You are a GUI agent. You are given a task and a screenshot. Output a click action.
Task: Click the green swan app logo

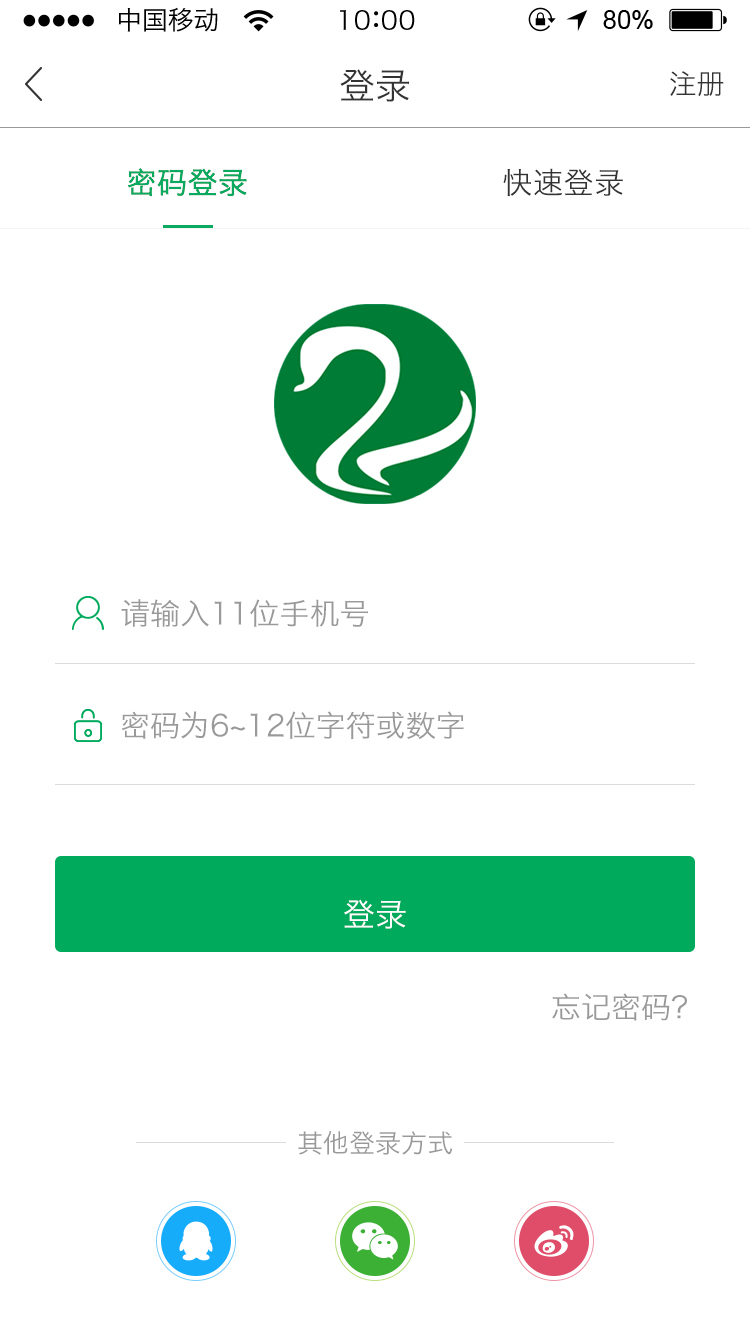[x=375, y=403]
